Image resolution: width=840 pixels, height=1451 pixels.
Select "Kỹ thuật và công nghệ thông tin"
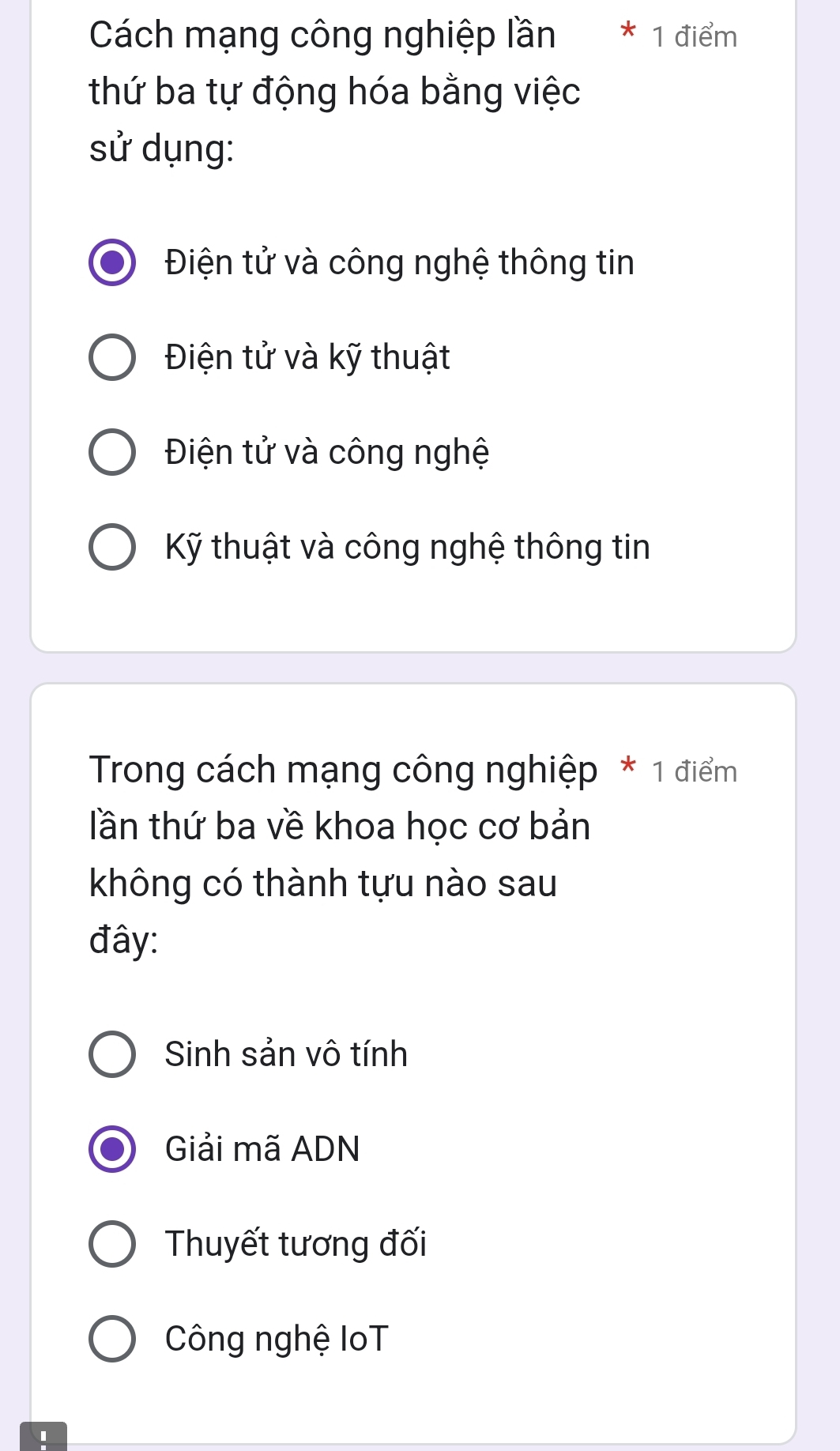(x=112, y=547)
